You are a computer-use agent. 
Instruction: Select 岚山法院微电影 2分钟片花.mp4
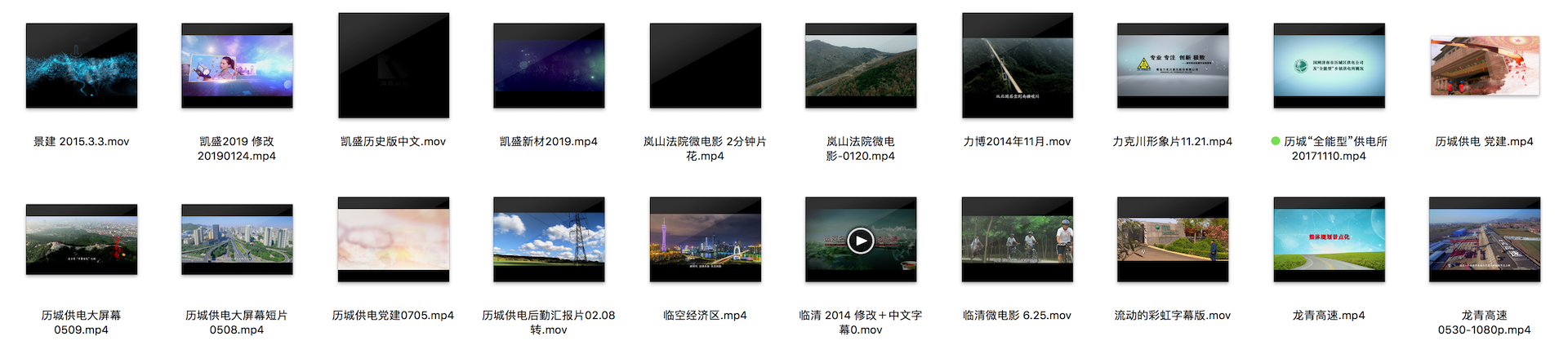705,66
